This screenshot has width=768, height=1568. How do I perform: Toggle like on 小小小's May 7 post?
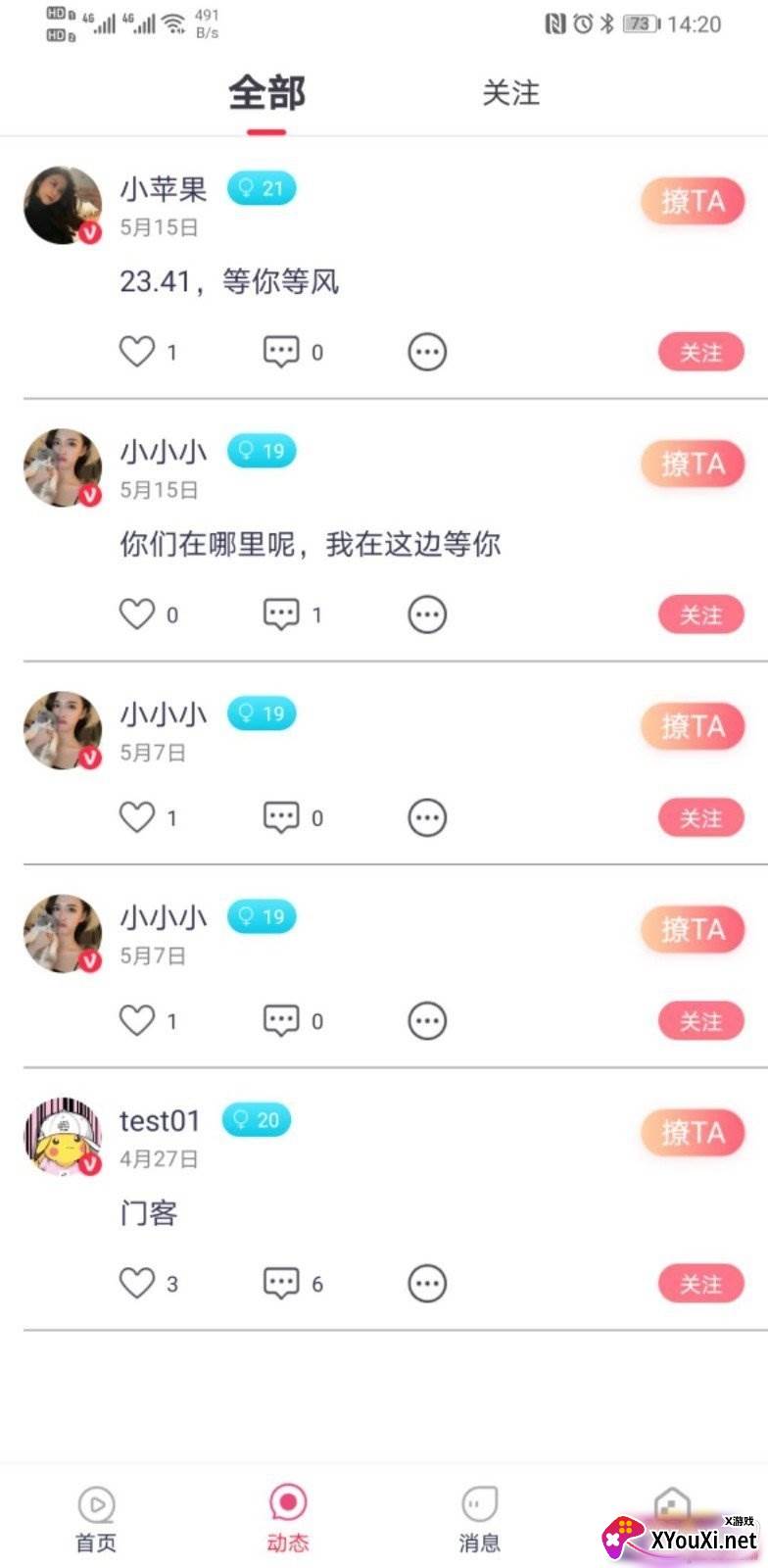point(137,816)
